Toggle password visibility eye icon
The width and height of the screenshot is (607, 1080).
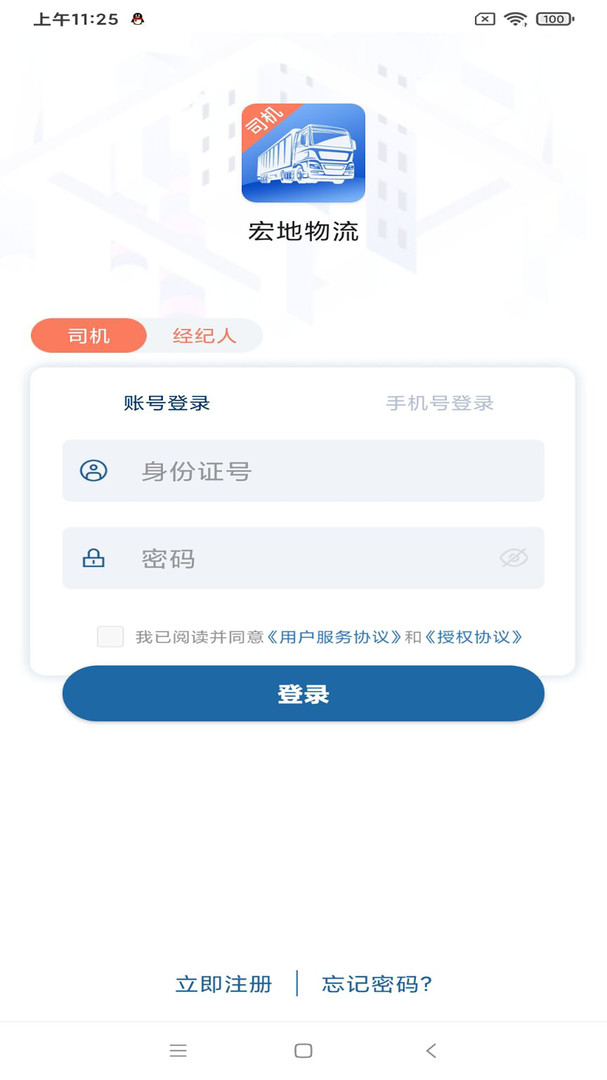514,558
